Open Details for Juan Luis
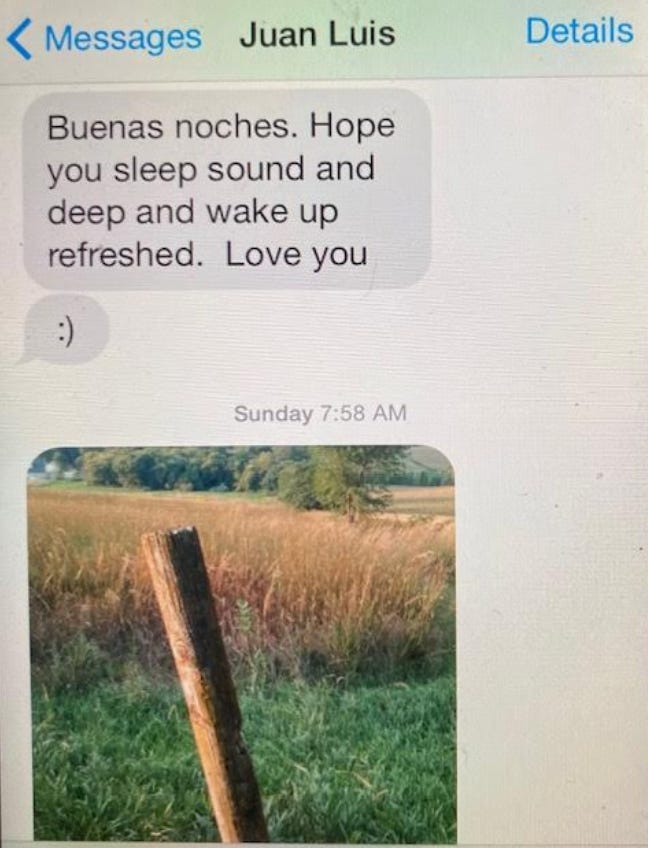This screenshot has width=648, height=848. tap(578, 31)
